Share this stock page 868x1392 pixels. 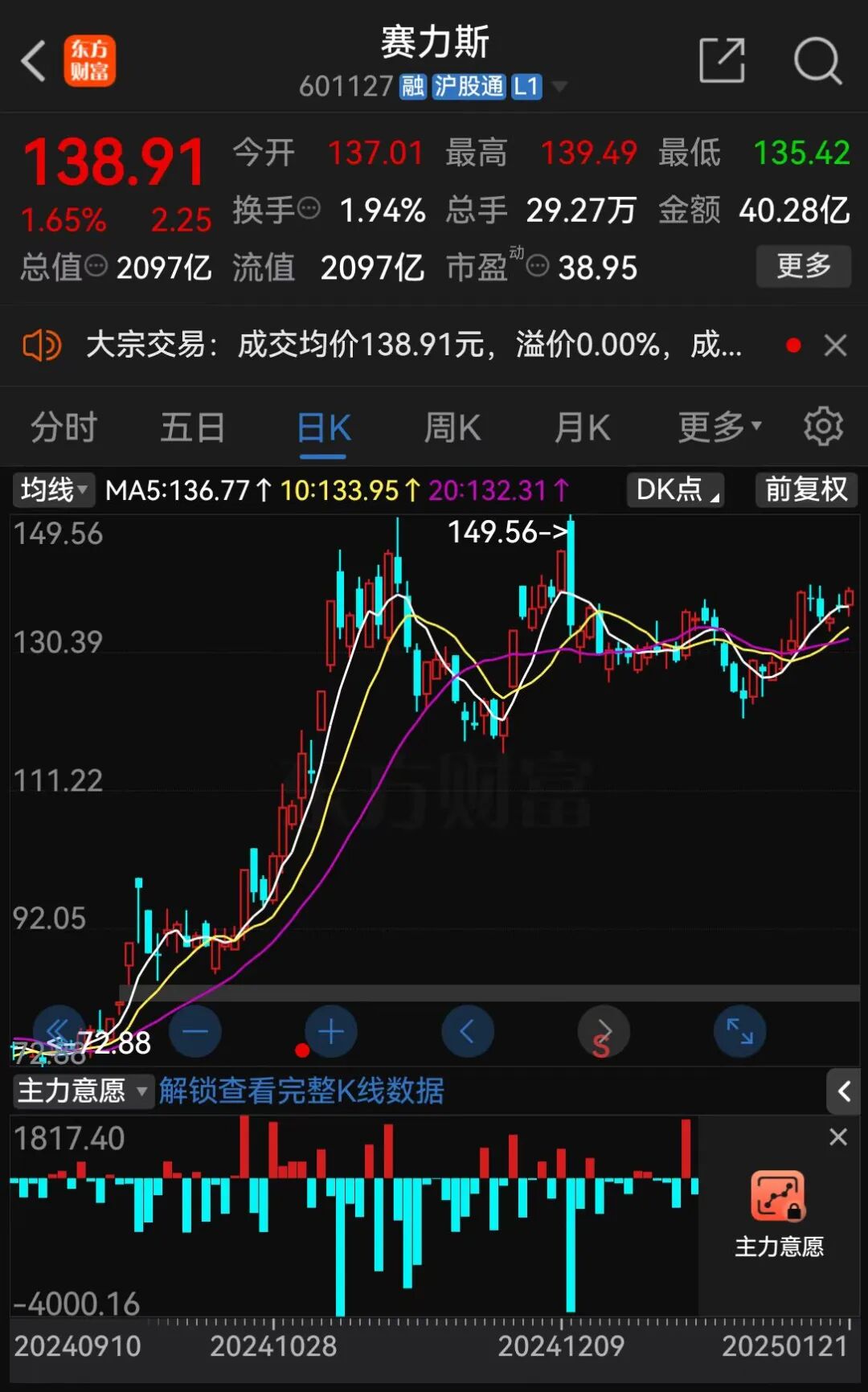tap(722, 60)
